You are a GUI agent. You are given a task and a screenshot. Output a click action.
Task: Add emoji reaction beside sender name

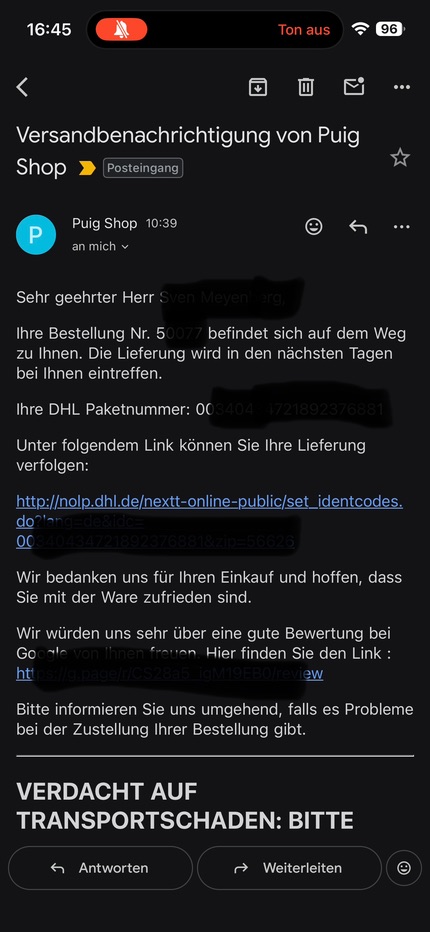pos(313,226)
